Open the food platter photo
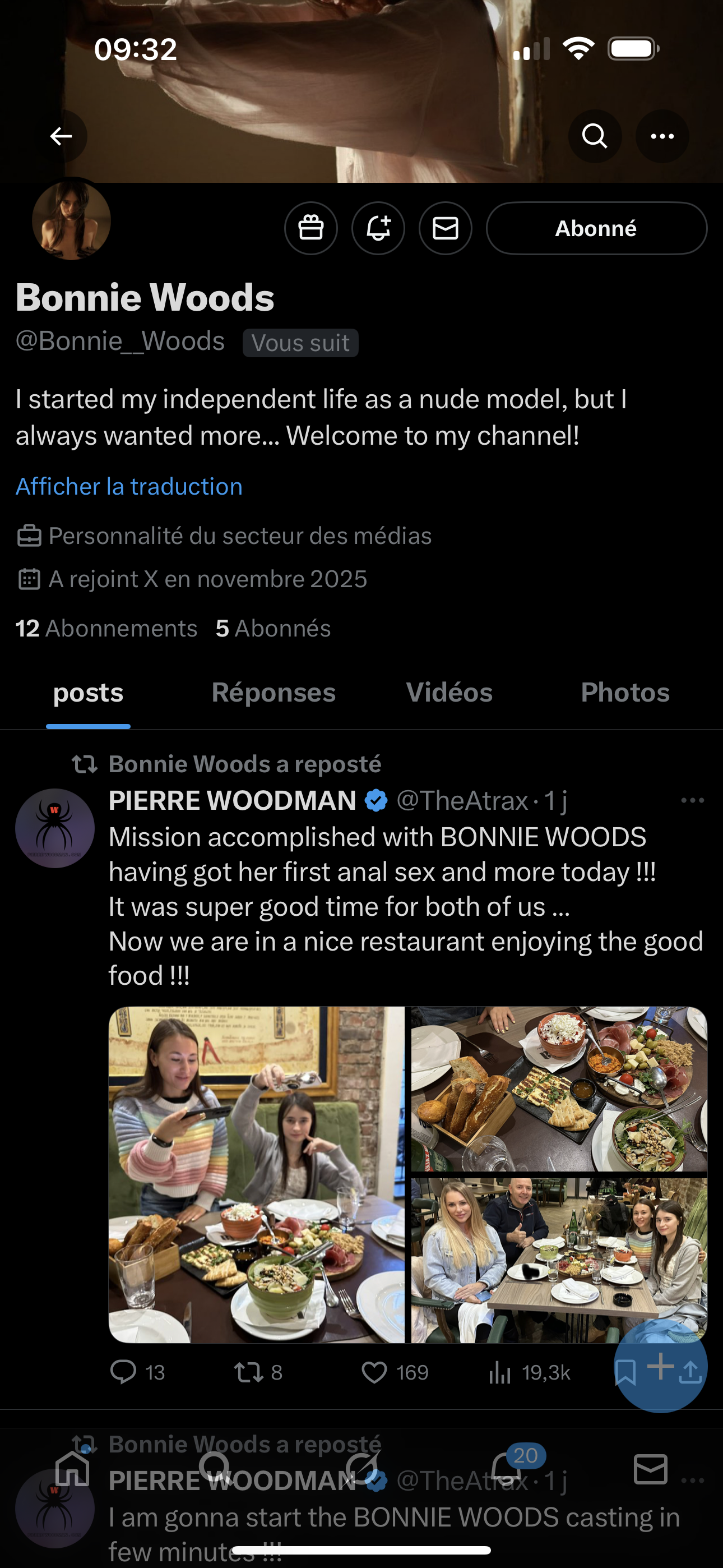The height and width of the screenshot is (1568, 723). (x=559, y=1089)
